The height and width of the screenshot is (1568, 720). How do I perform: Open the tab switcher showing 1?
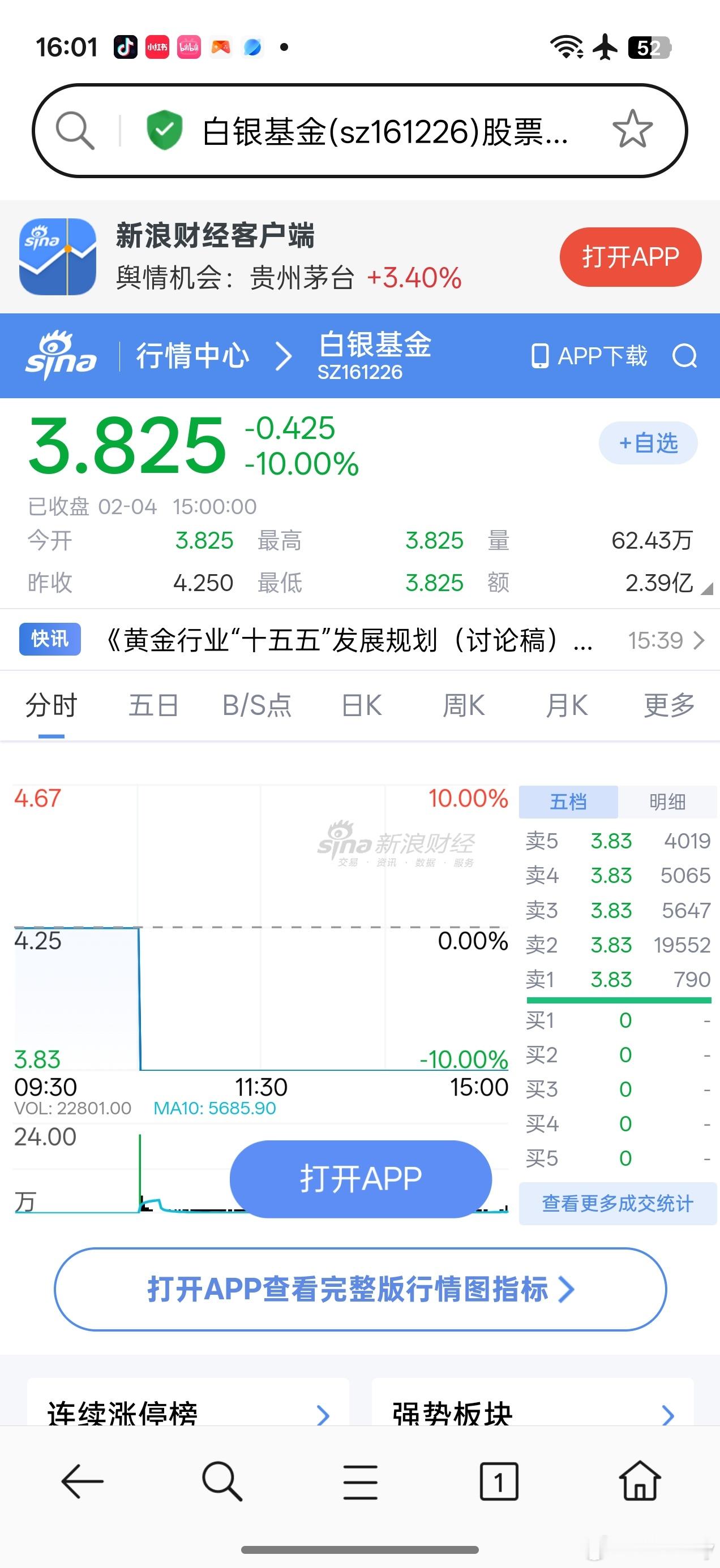click(x=499, y=1483)
